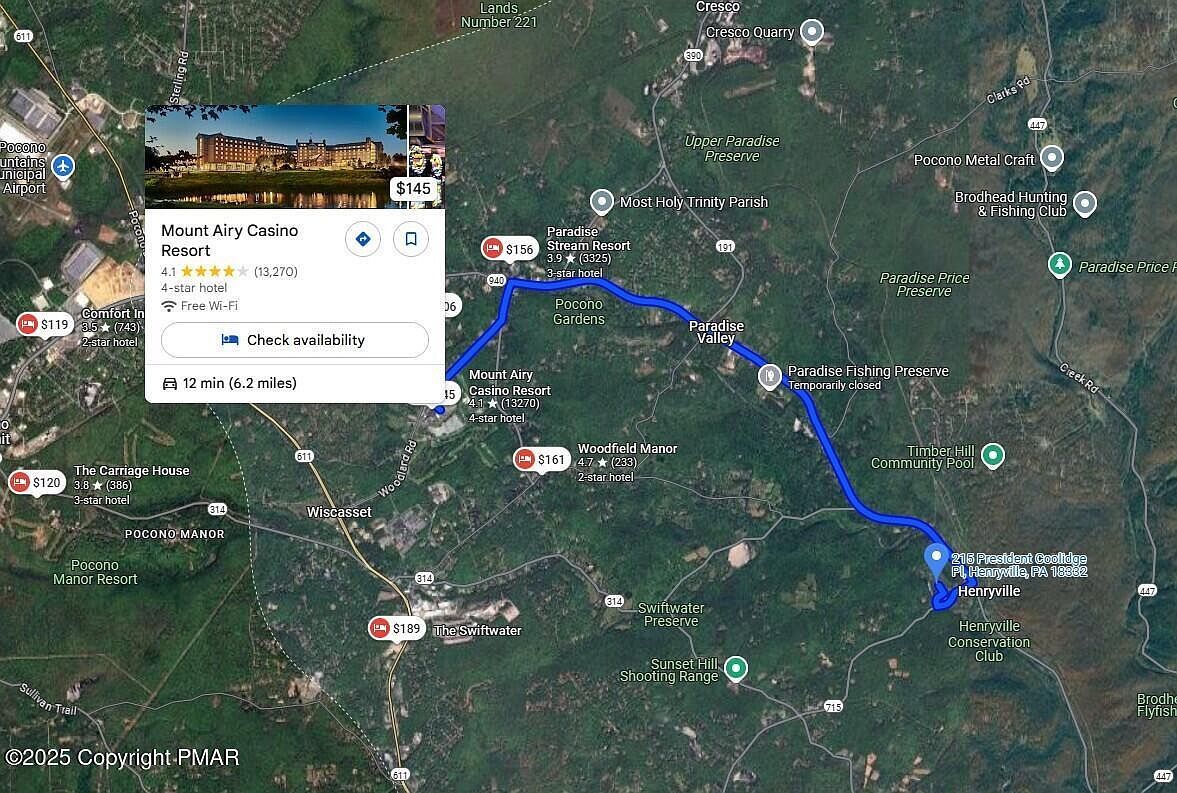Open the $189 The Swiftwater hotel pin
Viewport: 1177px width, 793px height.
pyautogui.click(x=396, y=628)
